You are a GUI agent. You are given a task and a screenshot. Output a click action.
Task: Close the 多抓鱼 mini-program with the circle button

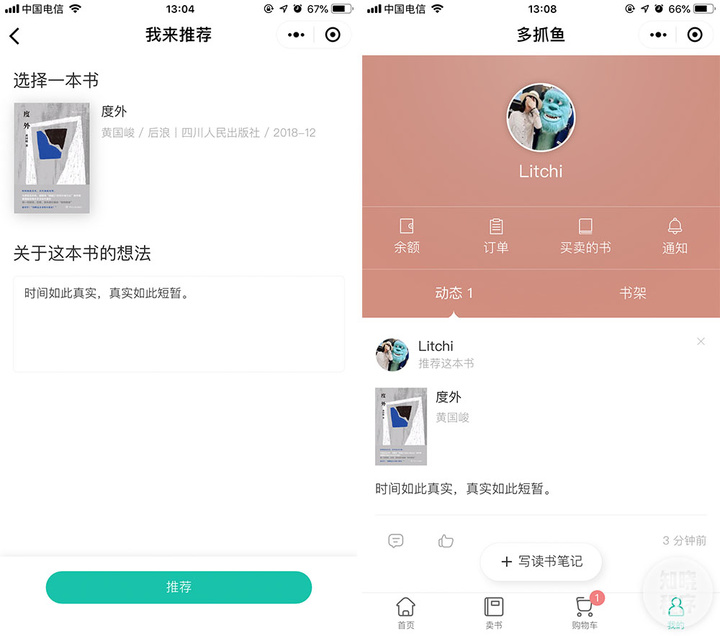(x=695, y=35)
